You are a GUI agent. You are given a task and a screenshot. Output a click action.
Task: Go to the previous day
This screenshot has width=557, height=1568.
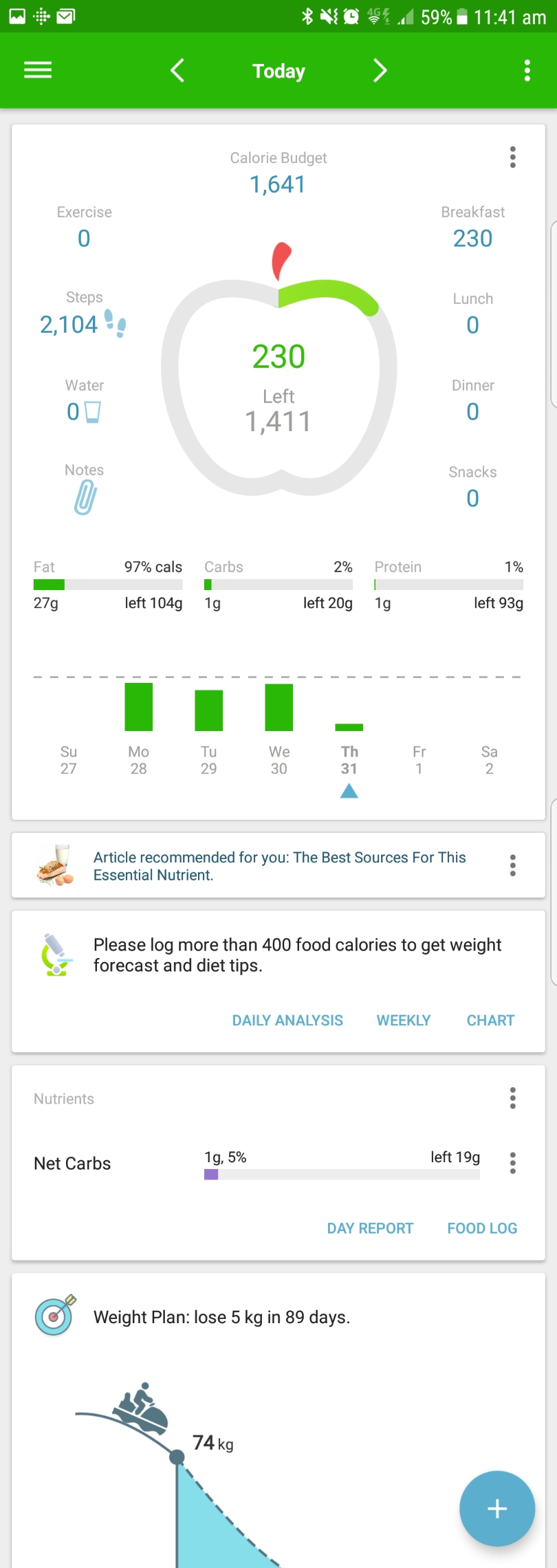point(177,70)
